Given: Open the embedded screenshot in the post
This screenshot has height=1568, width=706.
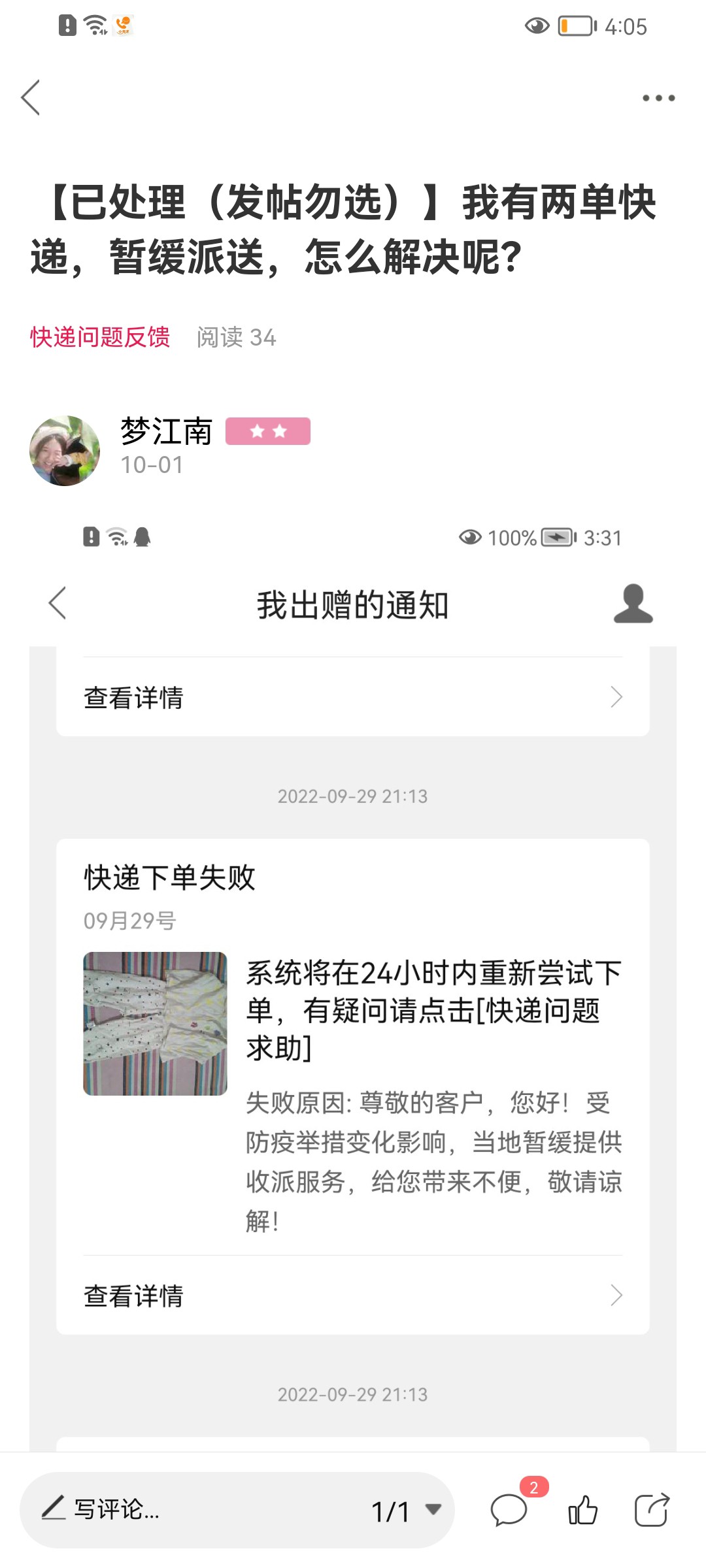Looking at the screenshot, I should tap(353, 980).
